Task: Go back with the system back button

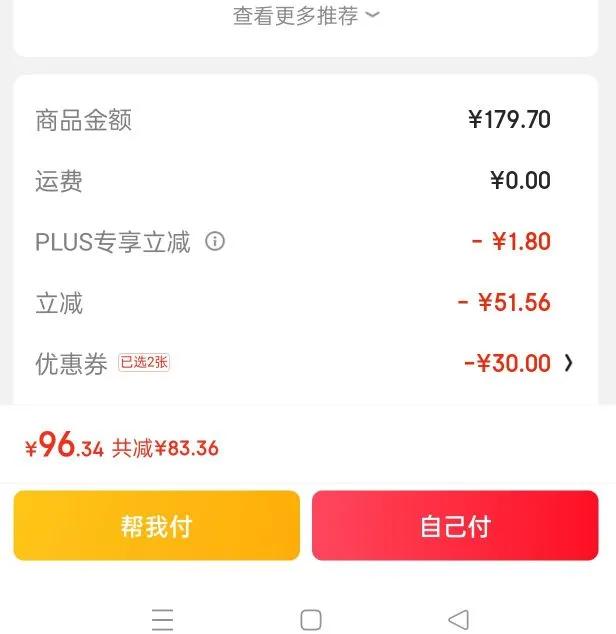Action: point(458,619)
